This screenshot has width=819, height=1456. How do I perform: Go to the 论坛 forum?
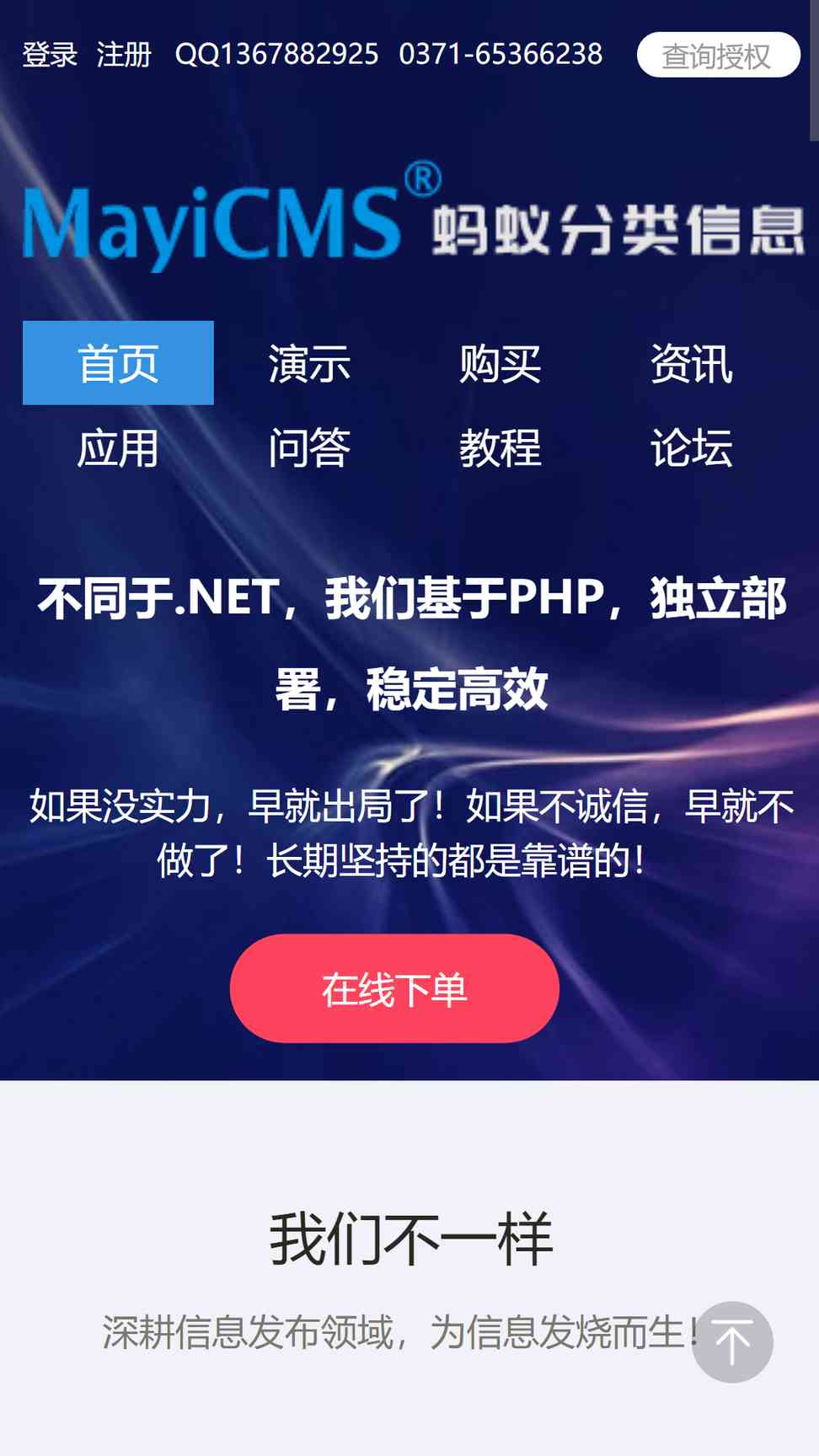(x=692, y=447)
